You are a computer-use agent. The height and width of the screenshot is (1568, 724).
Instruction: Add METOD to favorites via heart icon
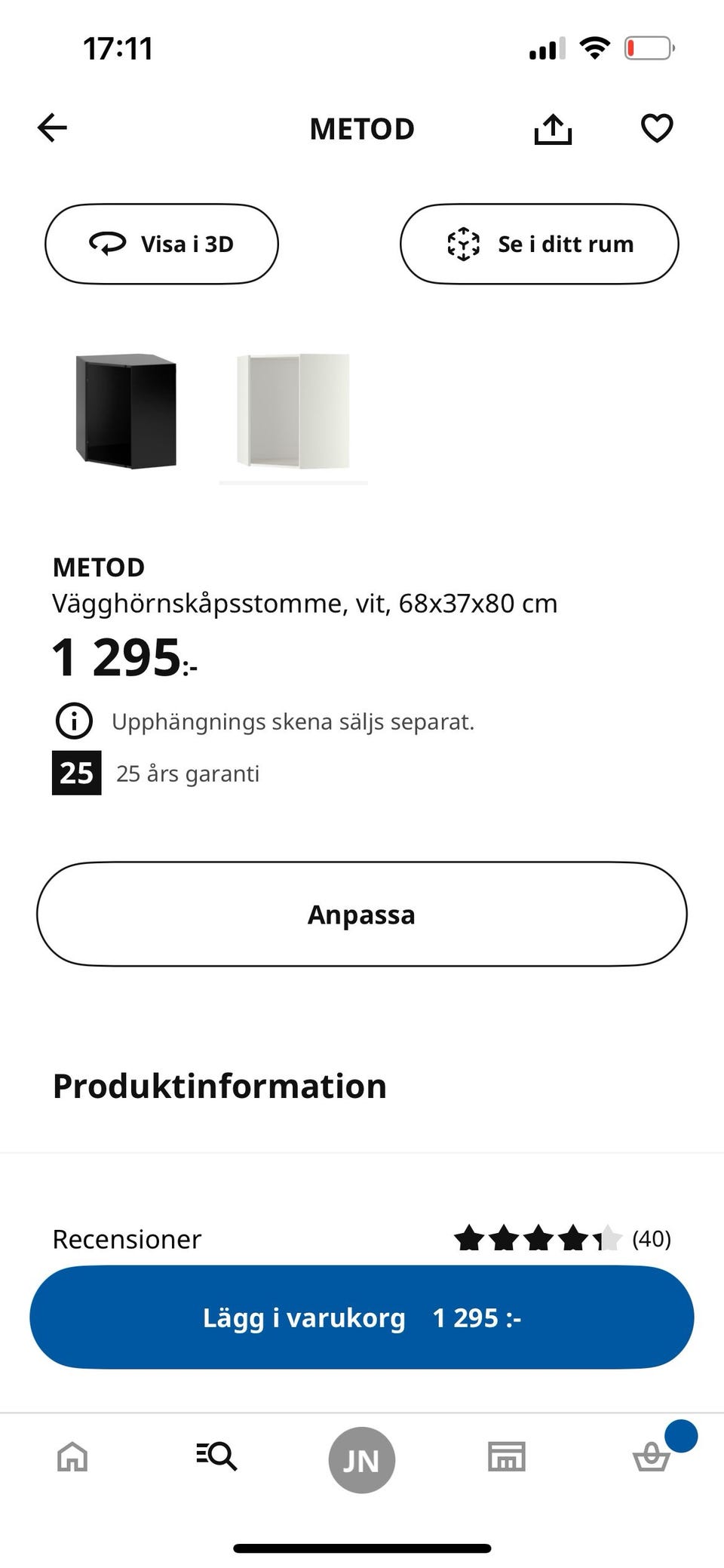(x=656, y=128)
